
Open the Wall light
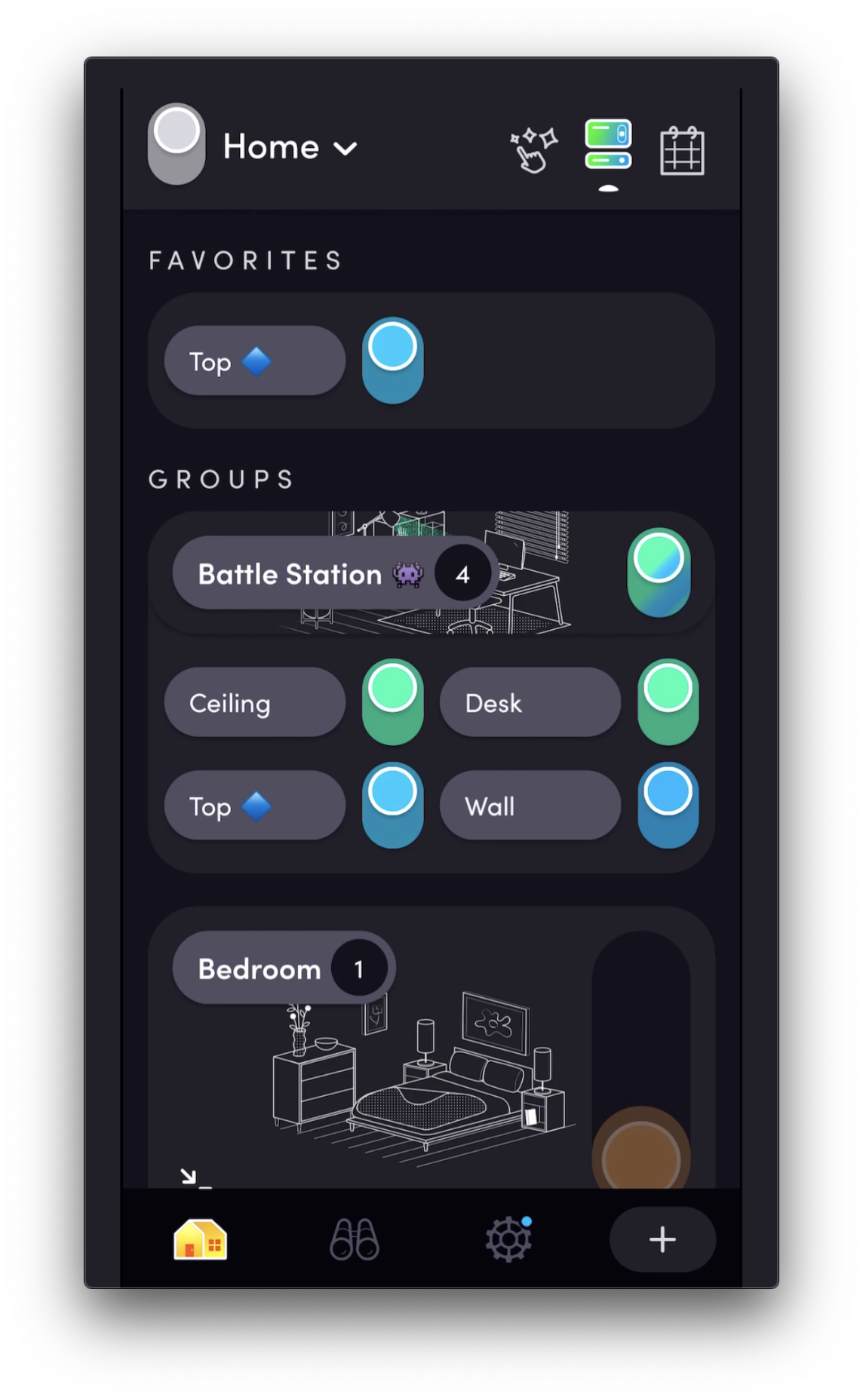[530, 806]
